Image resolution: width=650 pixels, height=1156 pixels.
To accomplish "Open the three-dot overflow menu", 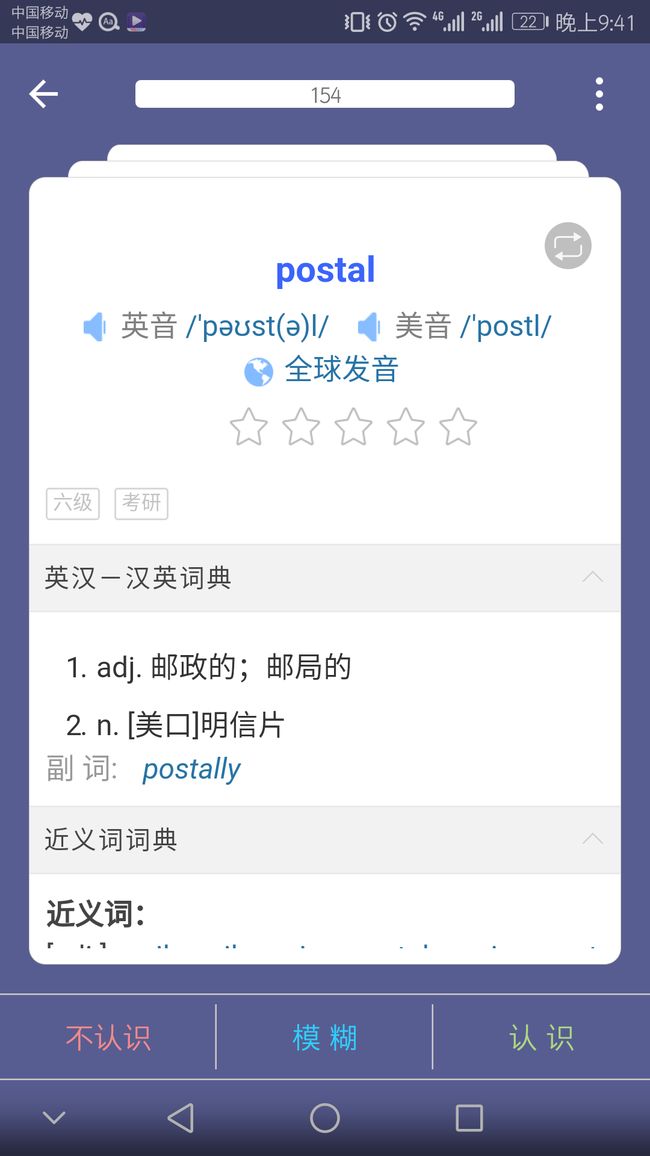I will (x=599, y=94).
